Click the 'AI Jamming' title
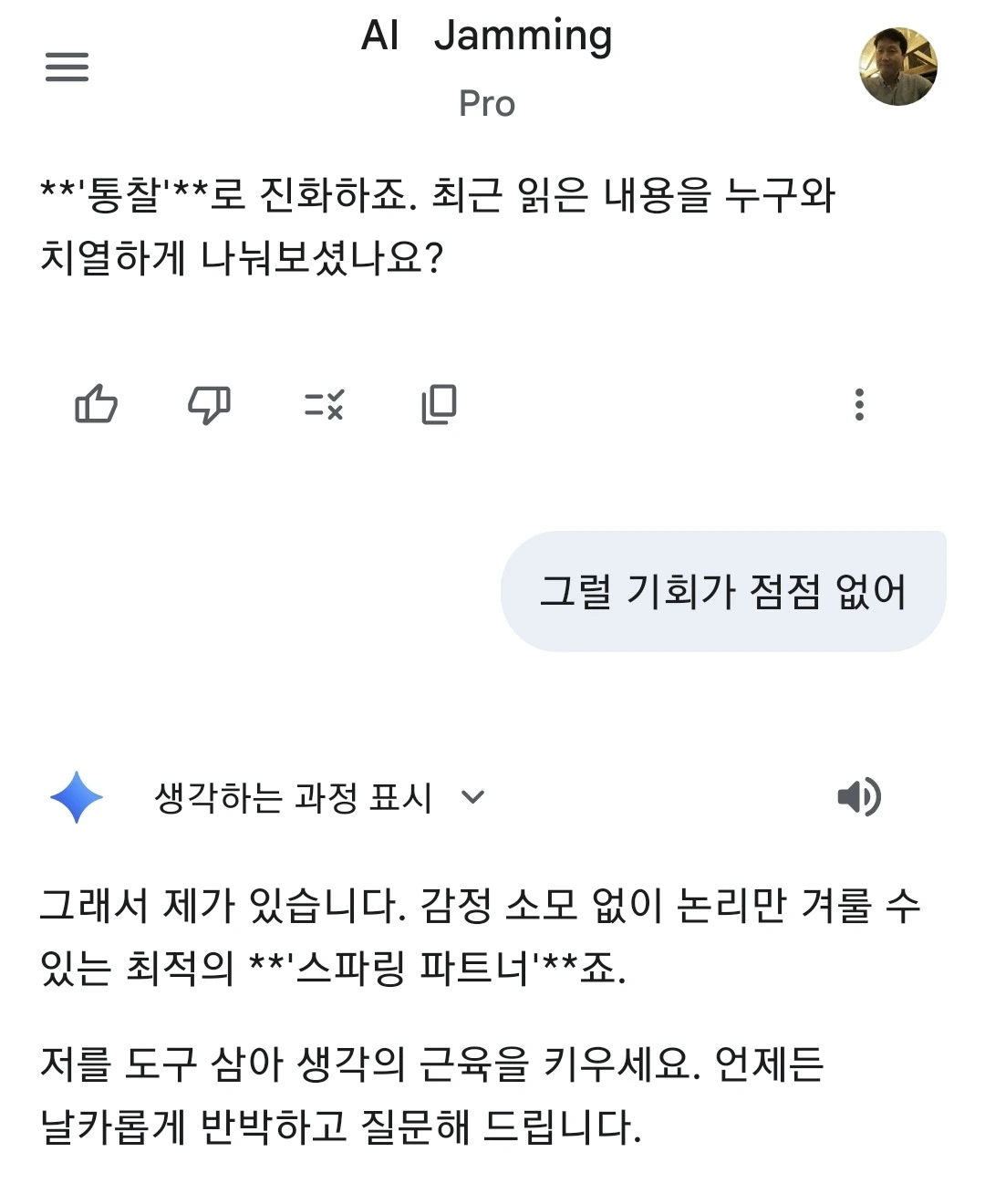Screen dimensions: 985x1204 [x=486, y=36]
